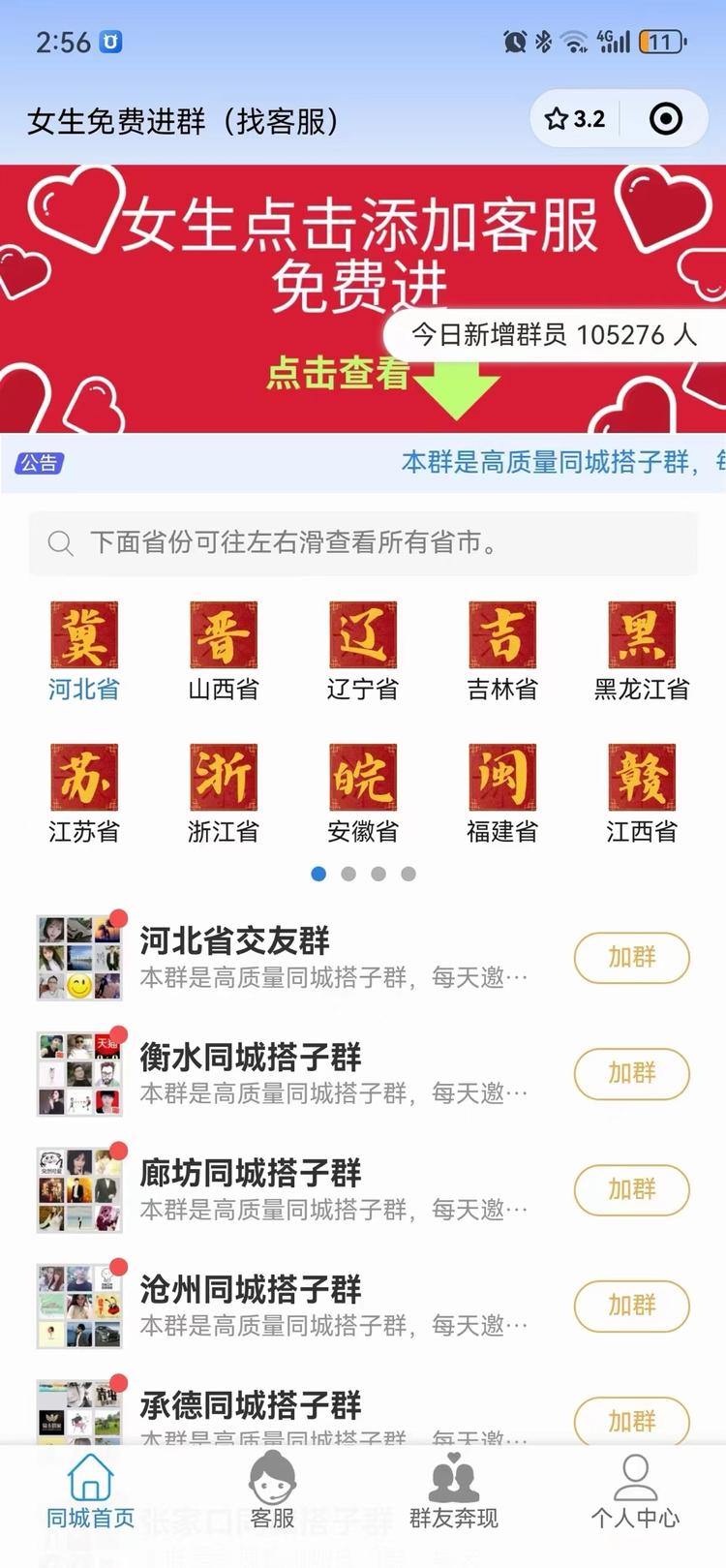Select the 黑龙江省 province icon
This screenshot has width=726, height=1568.
pyautogui.click(x=642, y=634)
